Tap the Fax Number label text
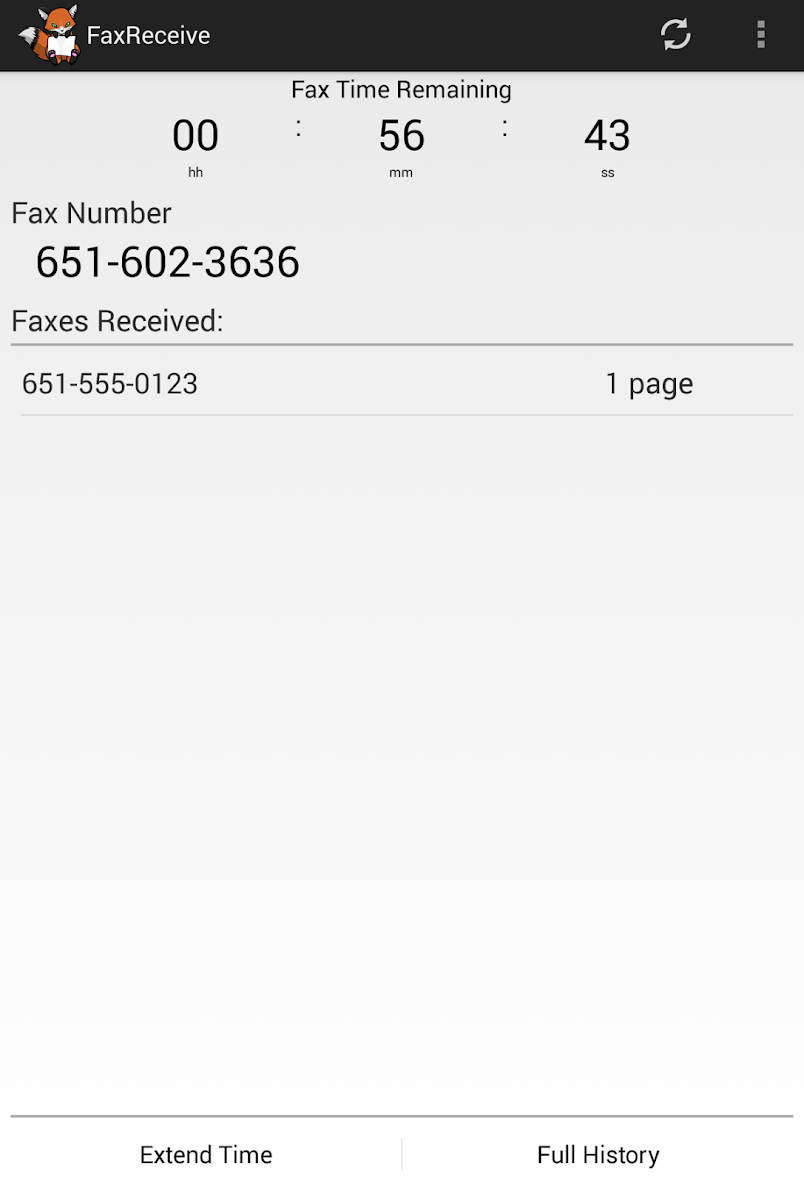The height and width of the screenshot is (1184, 804). [91, 213]
